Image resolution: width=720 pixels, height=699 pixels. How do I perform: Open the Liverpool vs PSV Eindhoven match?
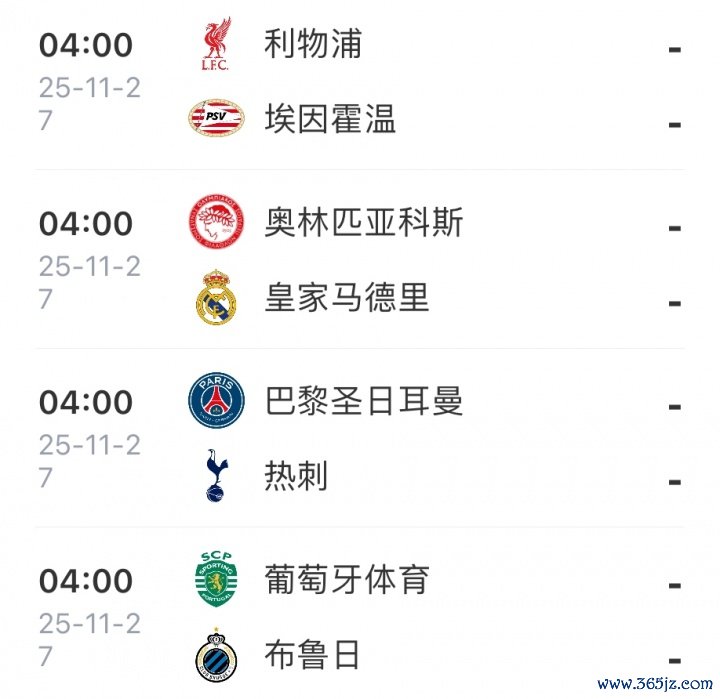[x=360, y=82]
